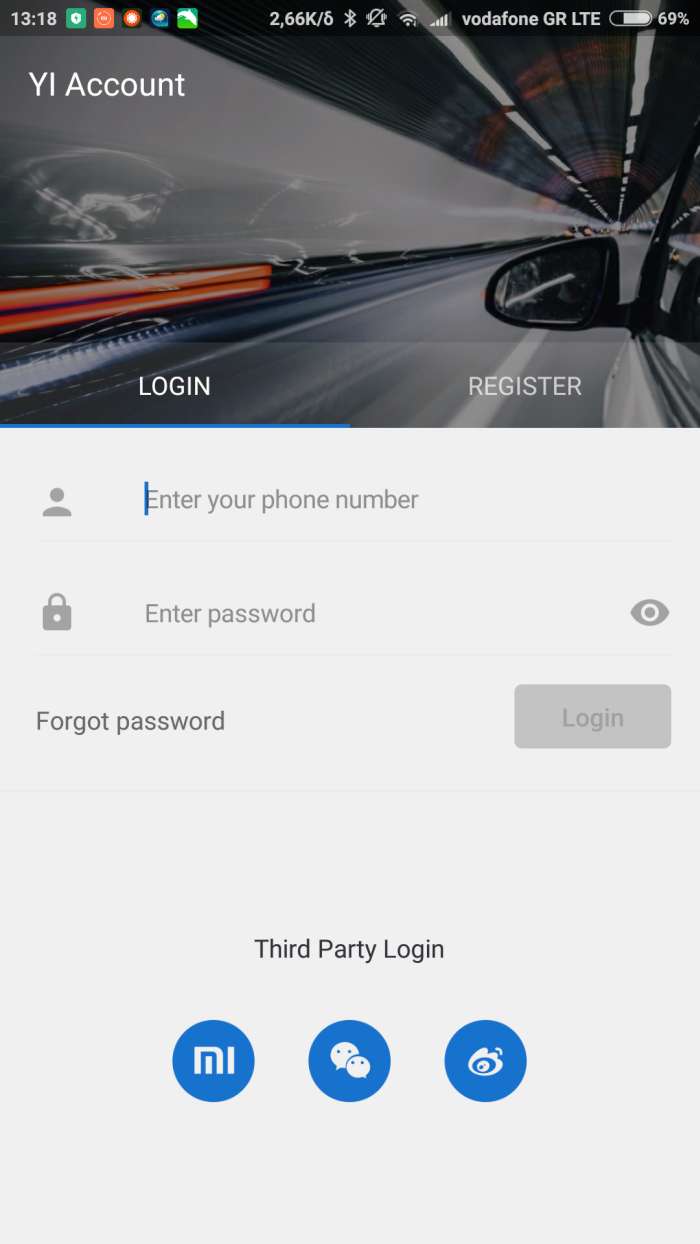
Task: Log in with Xiaomi Mi account
Action: [x=213, y=1061]
